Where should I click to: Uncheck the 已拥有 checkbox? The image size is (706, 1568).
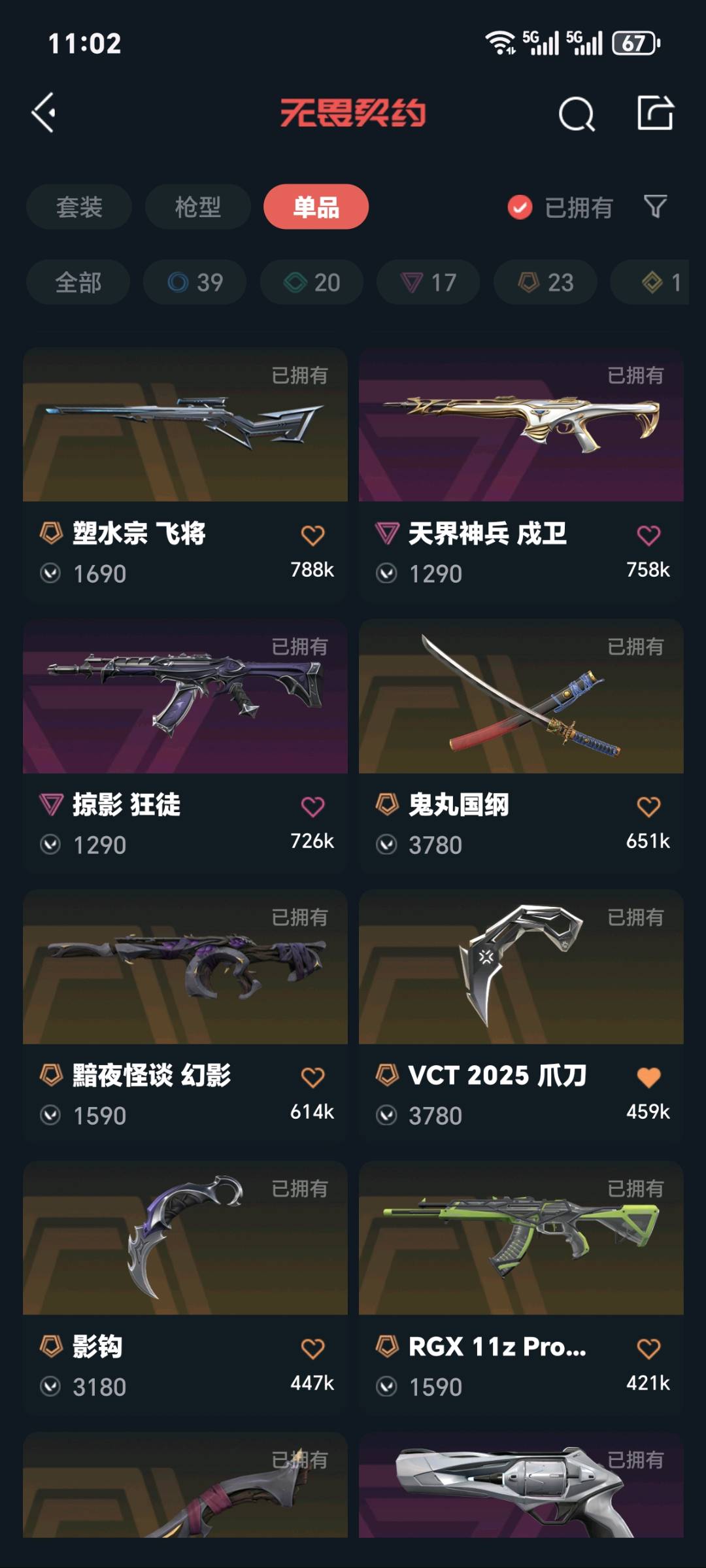(520, 207)
